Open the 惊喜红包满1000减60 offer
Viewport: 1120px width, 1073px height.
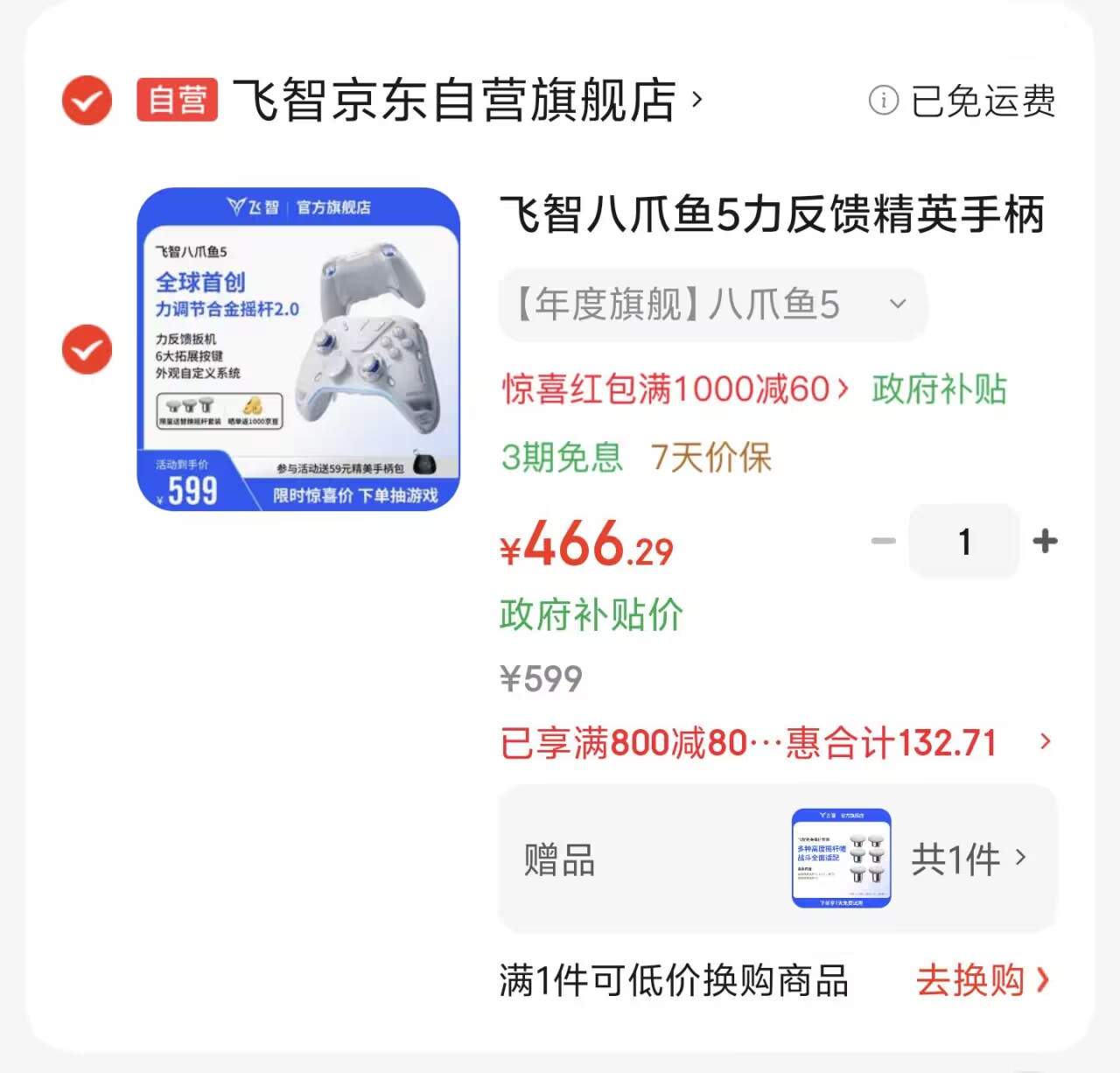[675, 389]
